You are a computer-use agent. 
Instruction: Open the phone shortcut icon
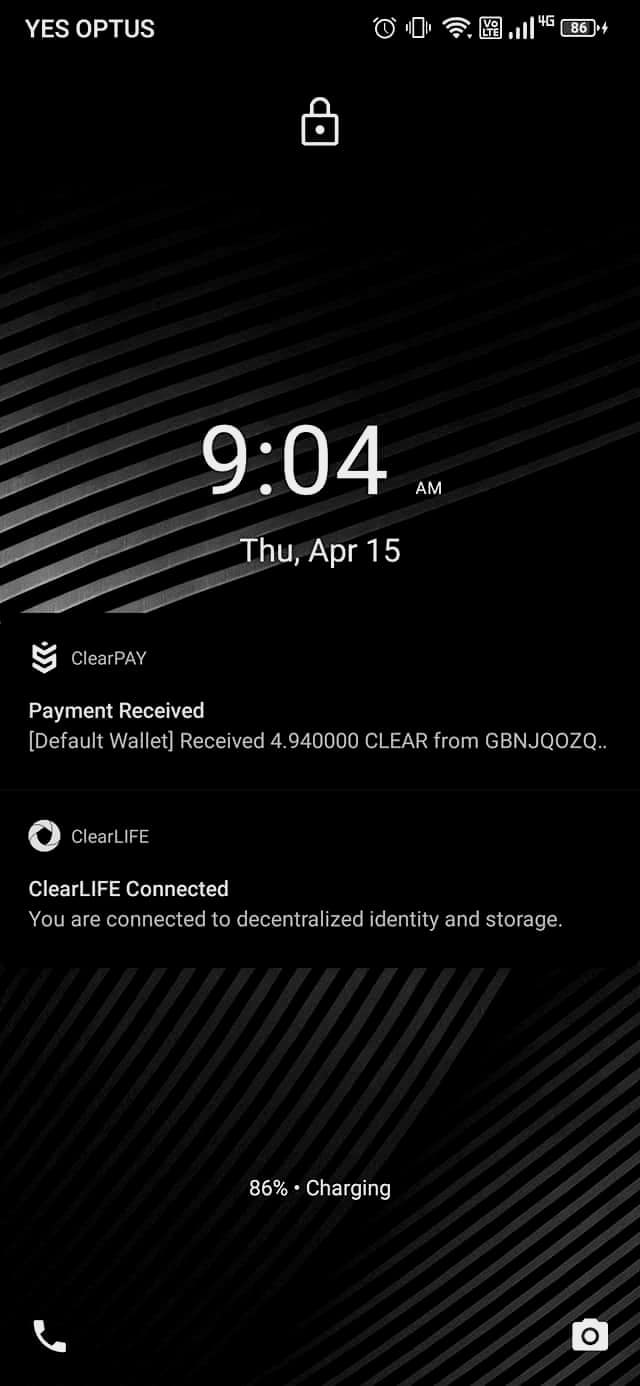pos(49,1336)
